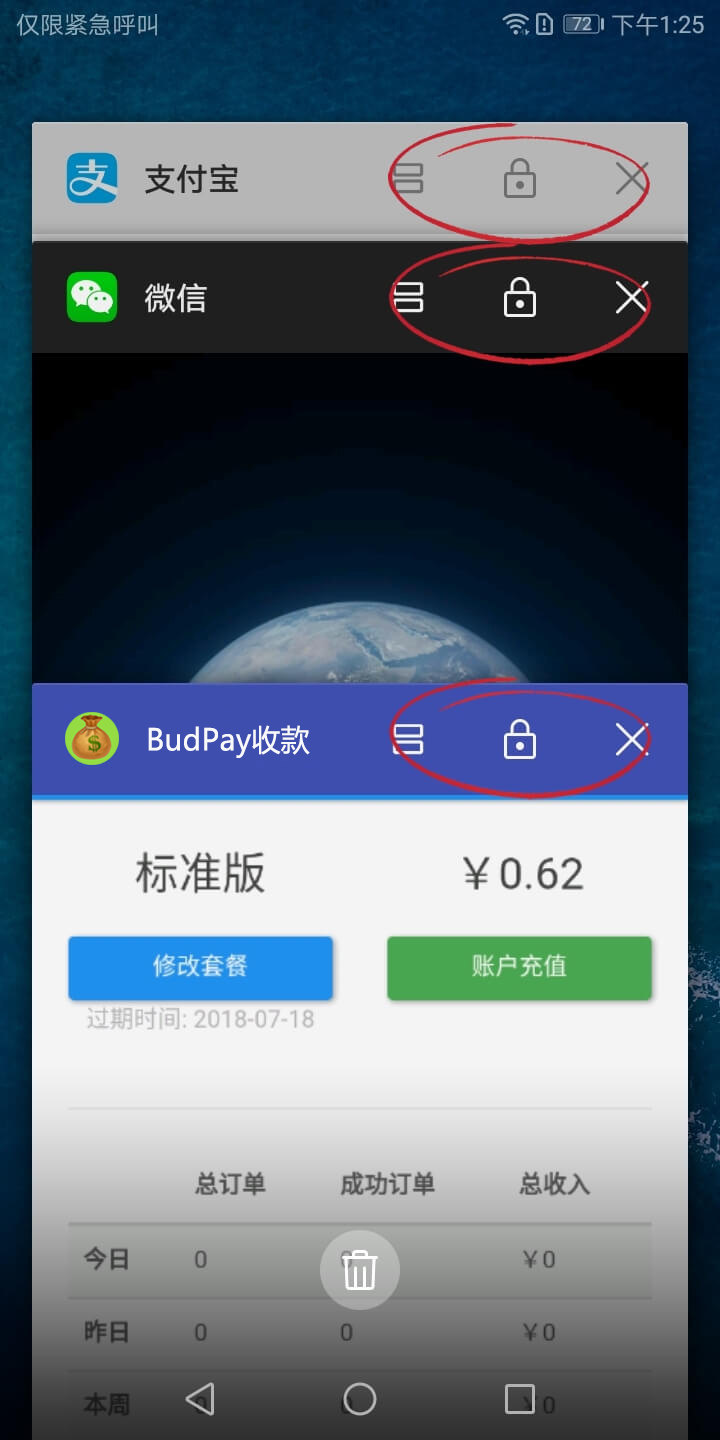Viewport: 720px width, 1440px height.
Task: Clear all recent apps with trash button
Action: pyautogui.click(x=359, y=1270)
